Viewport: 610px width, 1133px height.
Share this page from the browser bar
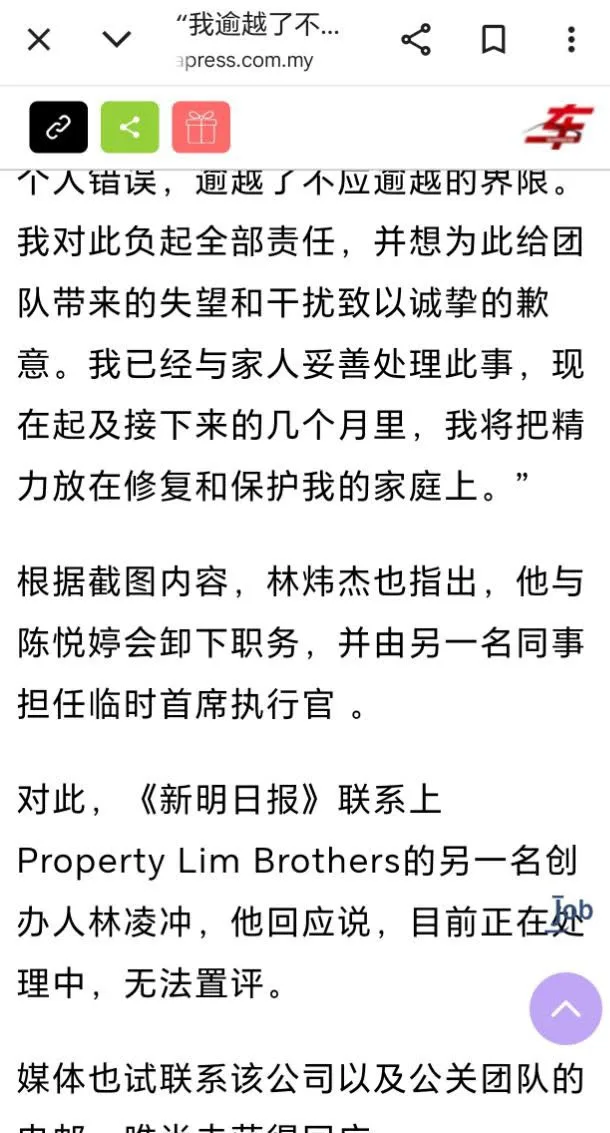(x=416, y=39)
